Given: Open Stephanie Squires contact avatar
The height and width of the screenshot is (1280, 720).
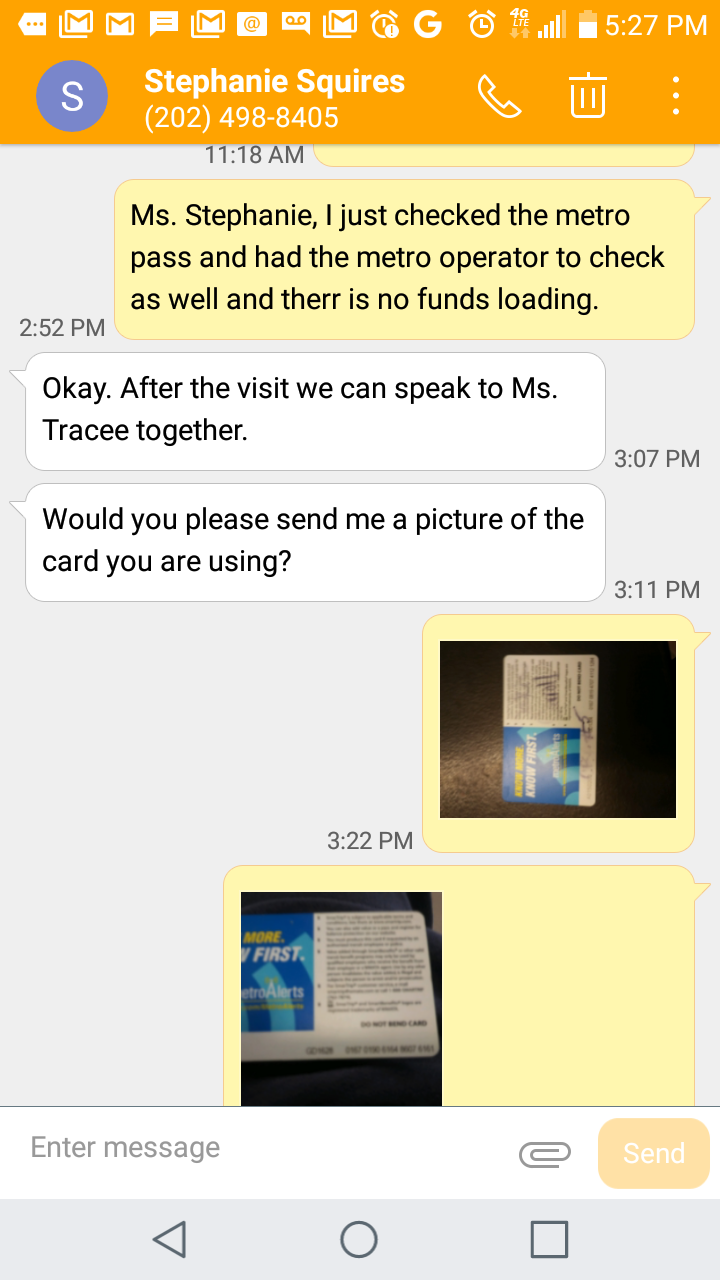Looking at the screenshot, I should [x=72, y=96].
